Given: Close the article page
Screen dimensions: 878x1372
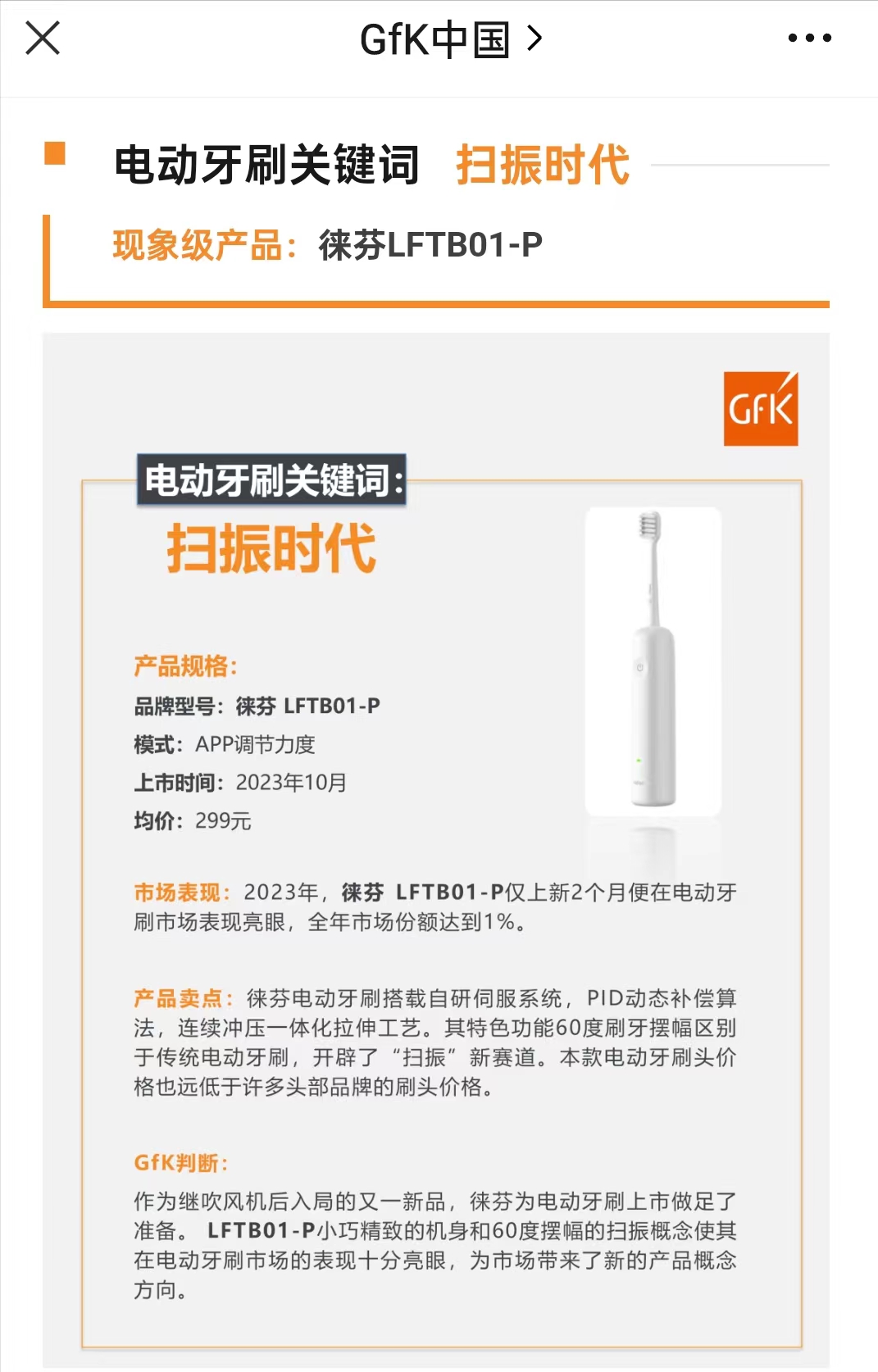Looking at the screenshot, I should tap(43, 39).
